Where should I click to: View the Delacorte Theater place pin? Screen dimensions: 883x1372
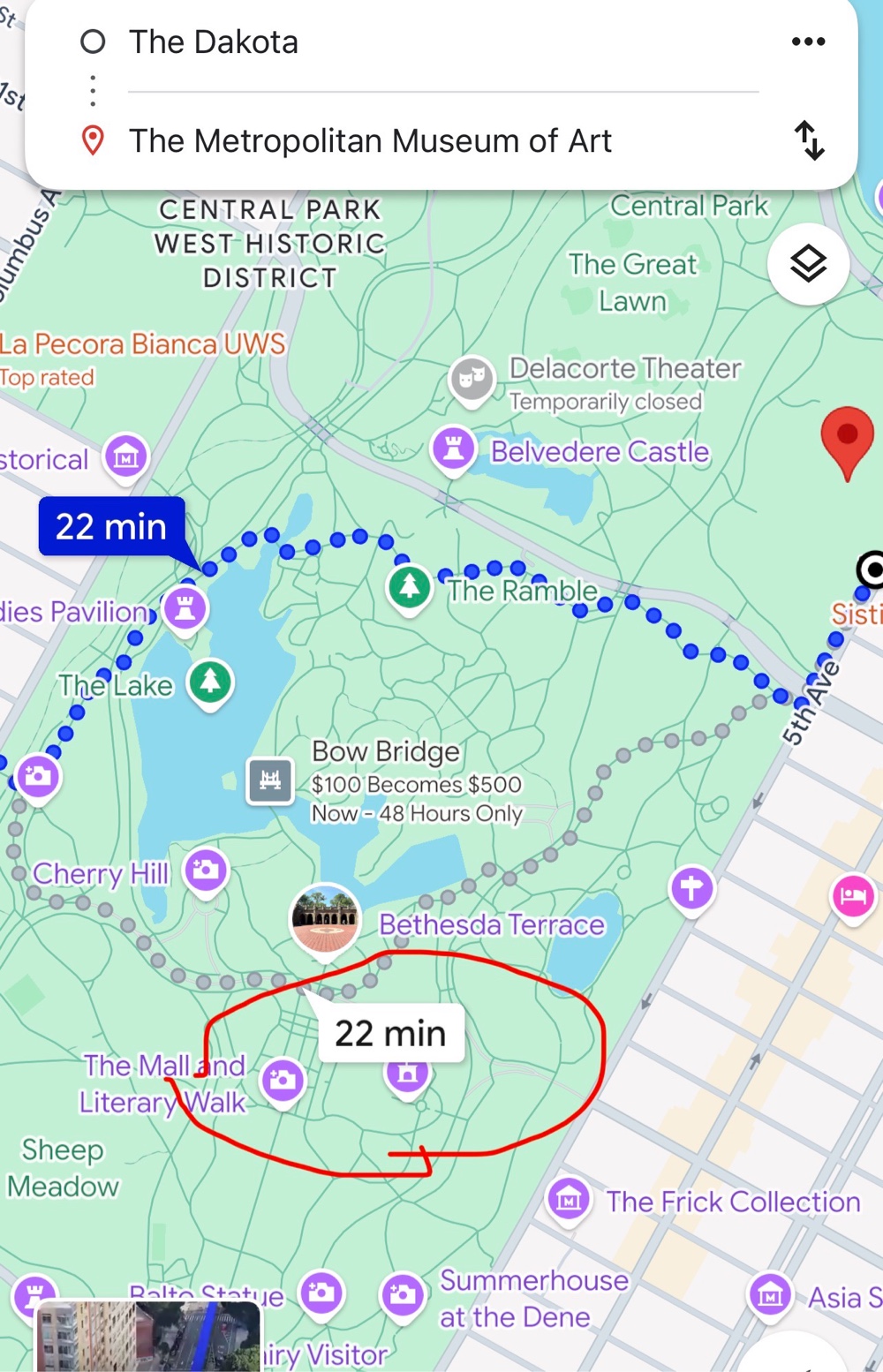[x=472, y=380]
